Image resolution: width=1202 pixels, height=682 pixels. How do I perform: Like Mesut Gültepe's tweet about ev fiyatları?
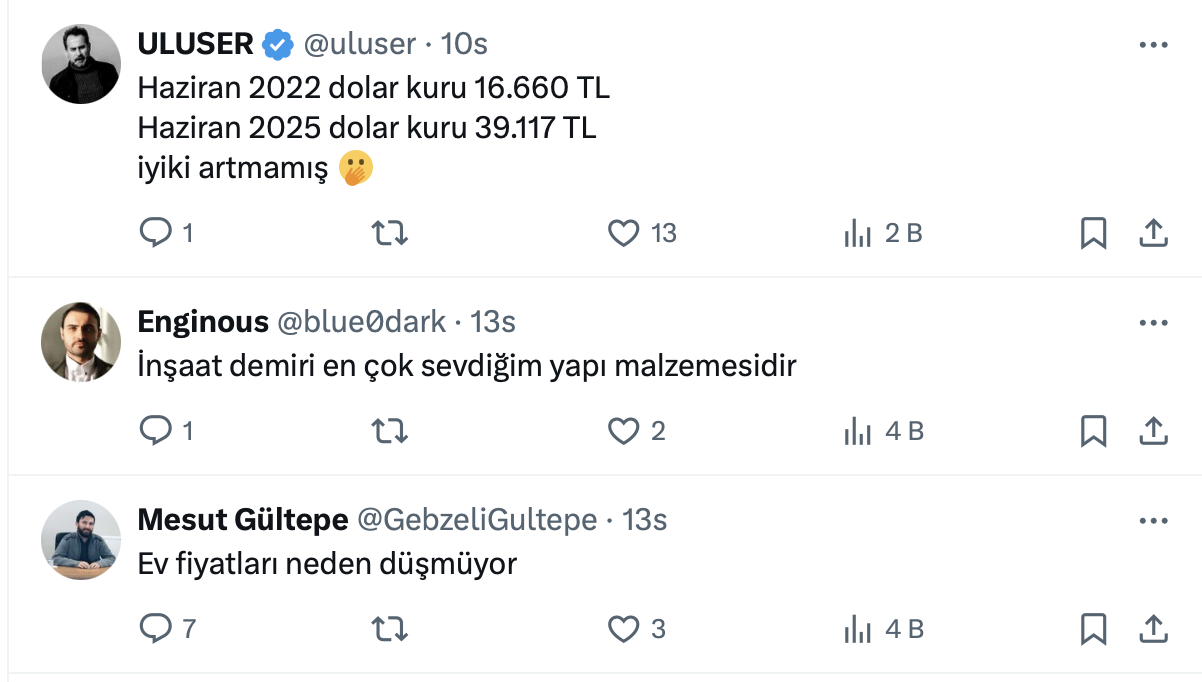(624, 629)
